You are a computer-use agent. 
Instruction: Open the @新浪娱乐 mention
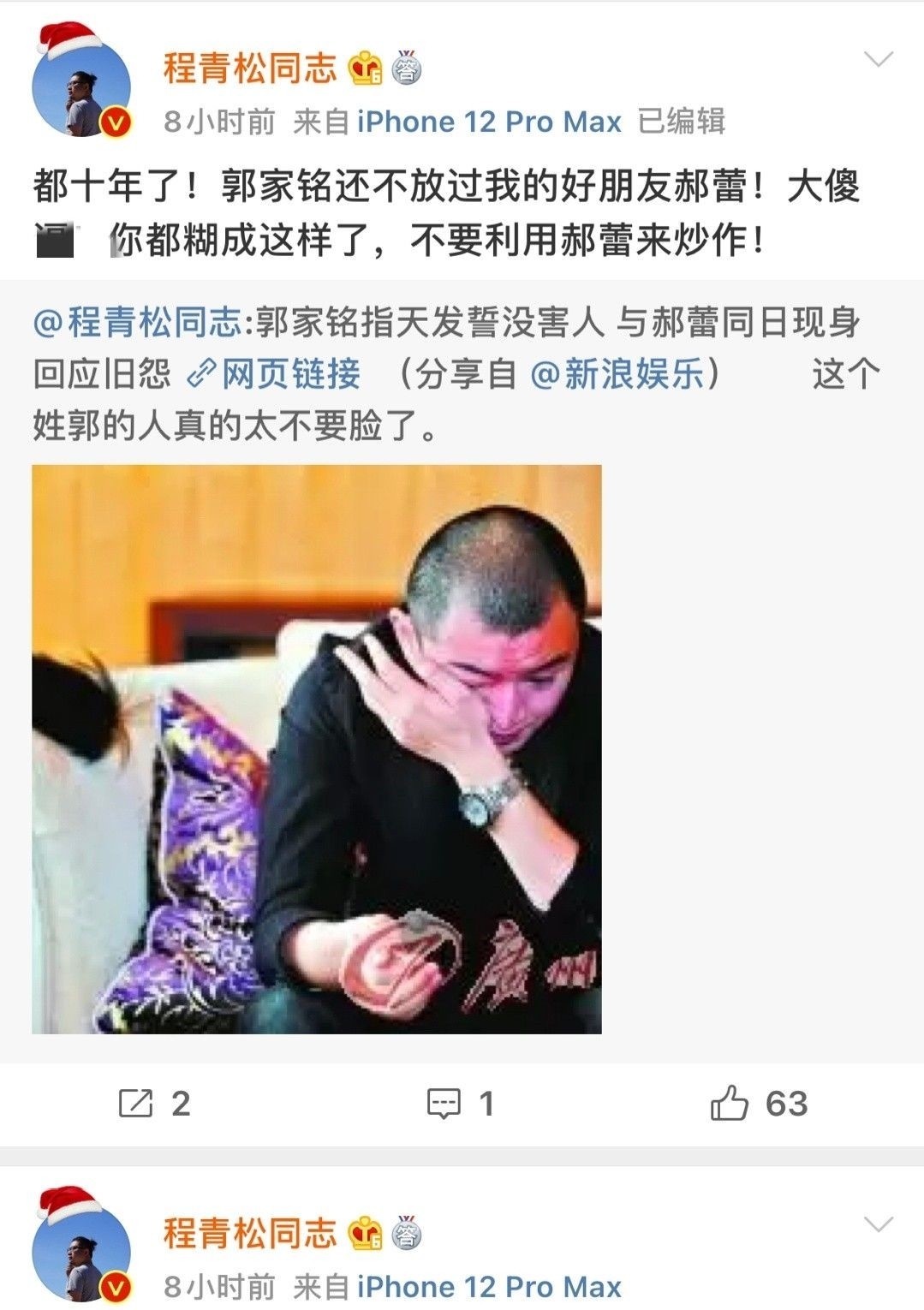pyautogui.click(x=617, y=373)
